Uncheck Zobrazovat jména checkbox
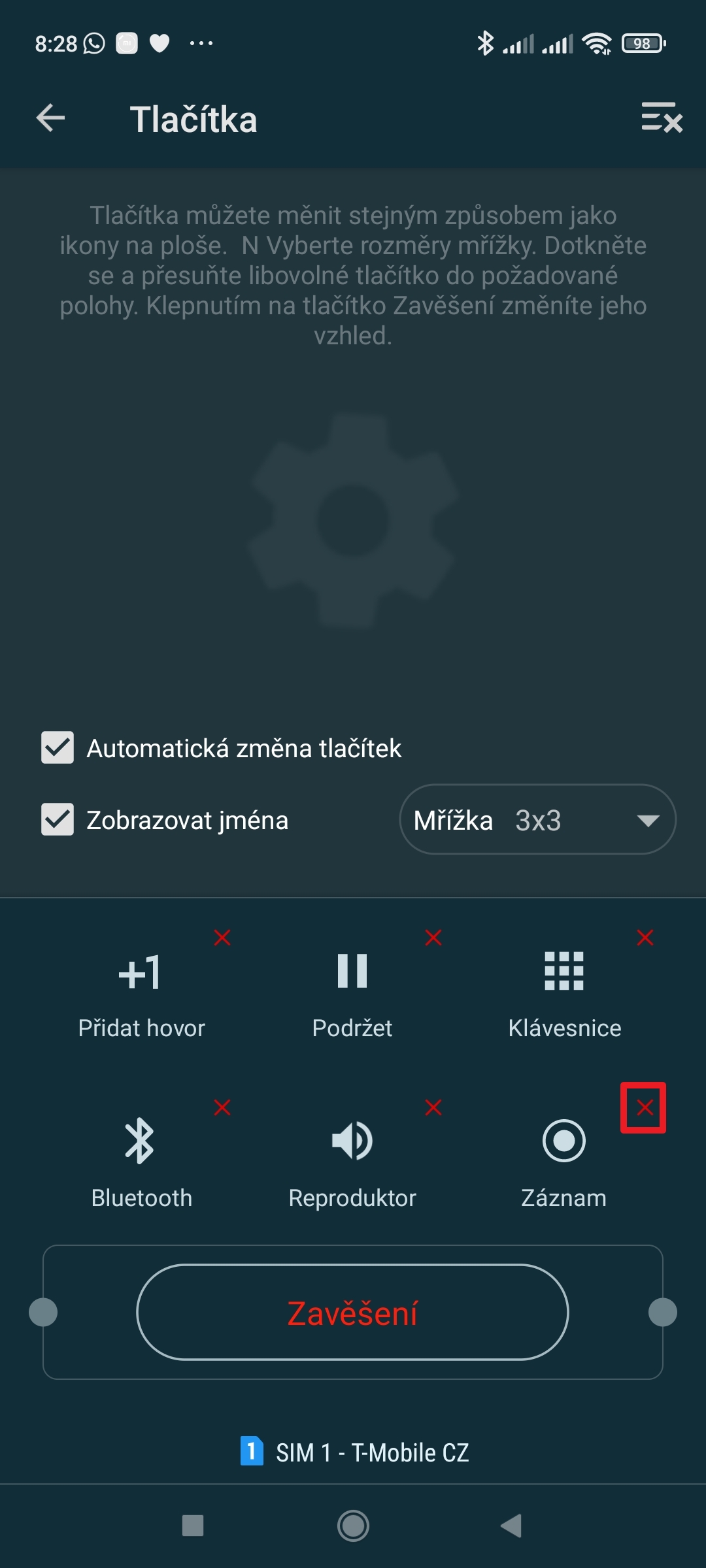The image size is (706, 1568). (x=58, y=819)
